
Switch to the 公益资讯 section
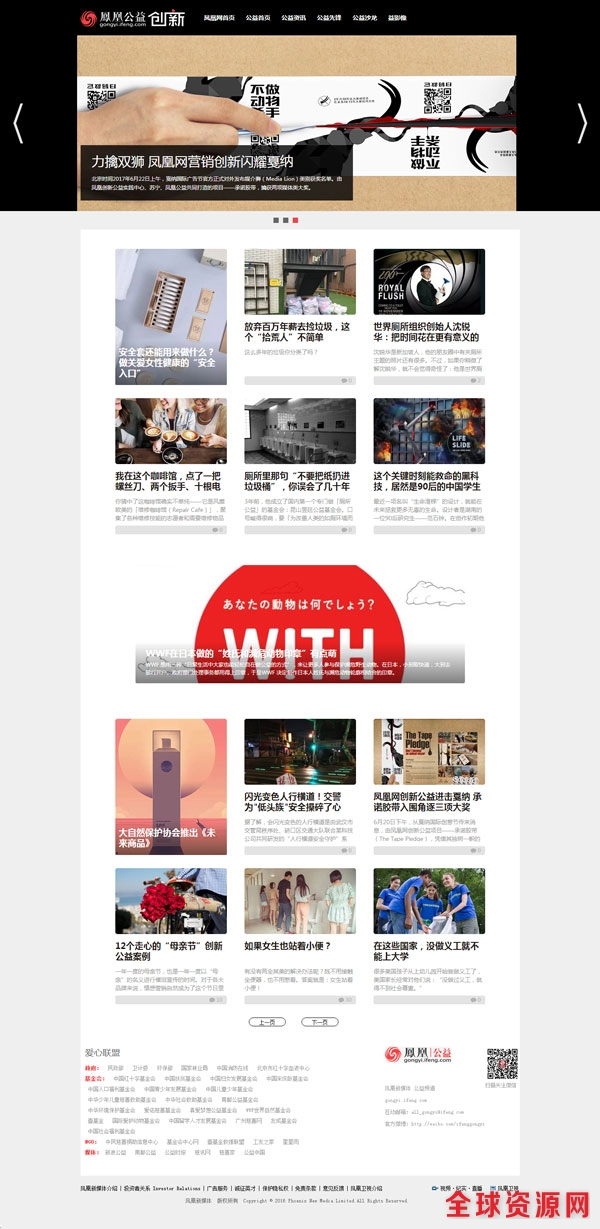coord(293,18)
